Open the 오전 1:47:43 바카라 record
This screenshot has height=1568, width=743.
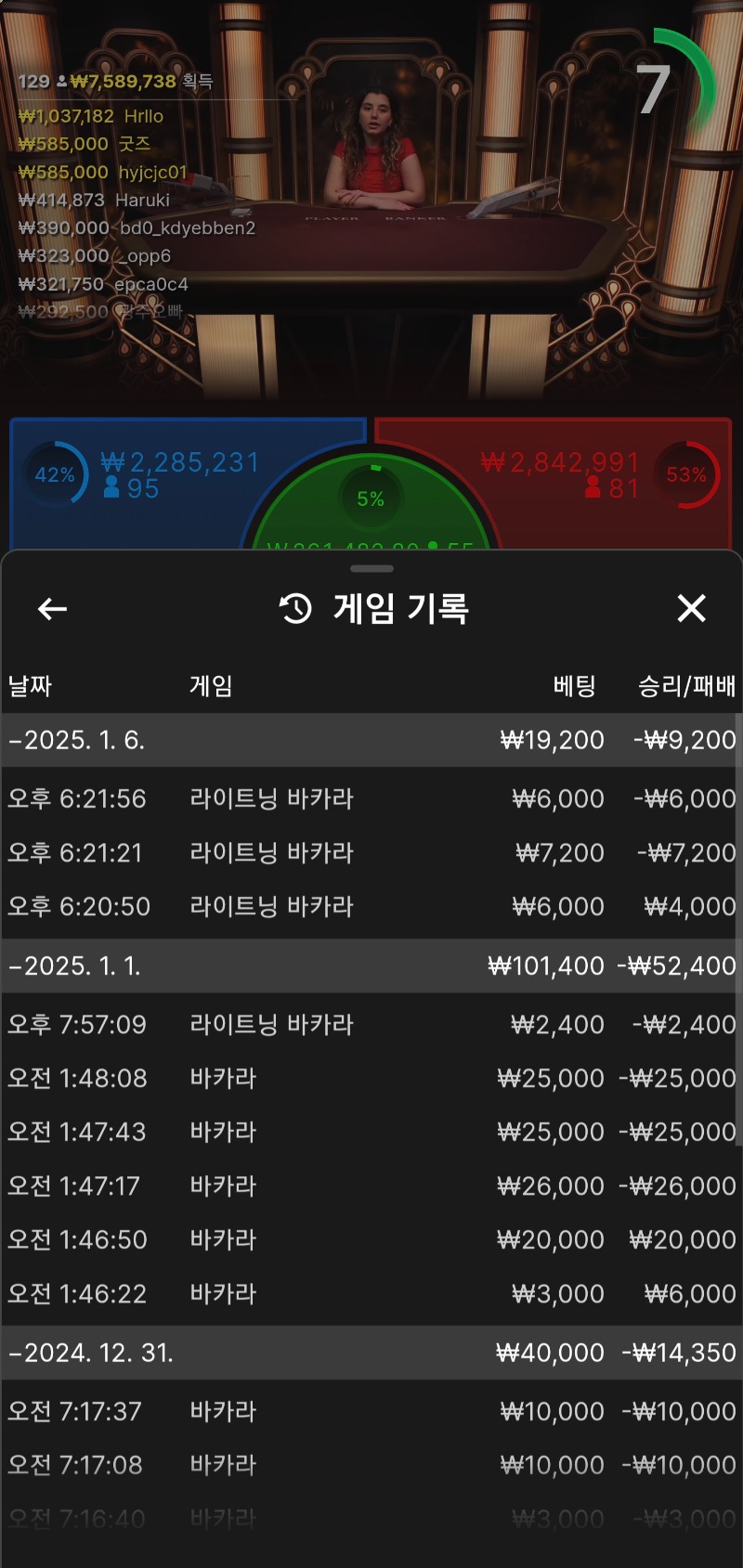pos(371,1132)
